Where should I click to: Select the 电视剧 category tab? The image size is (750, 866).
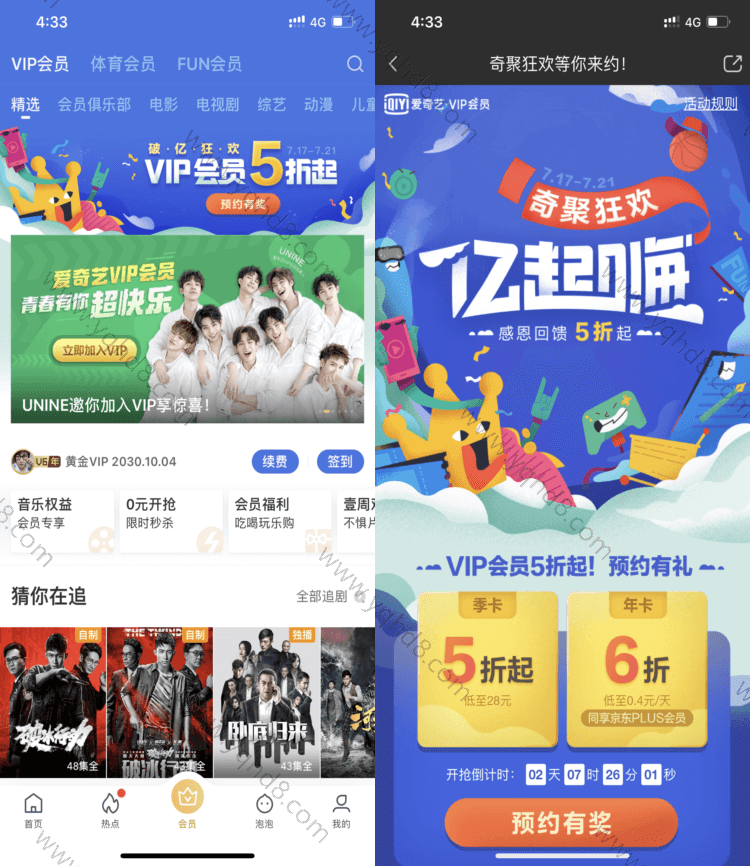(217, 104)
